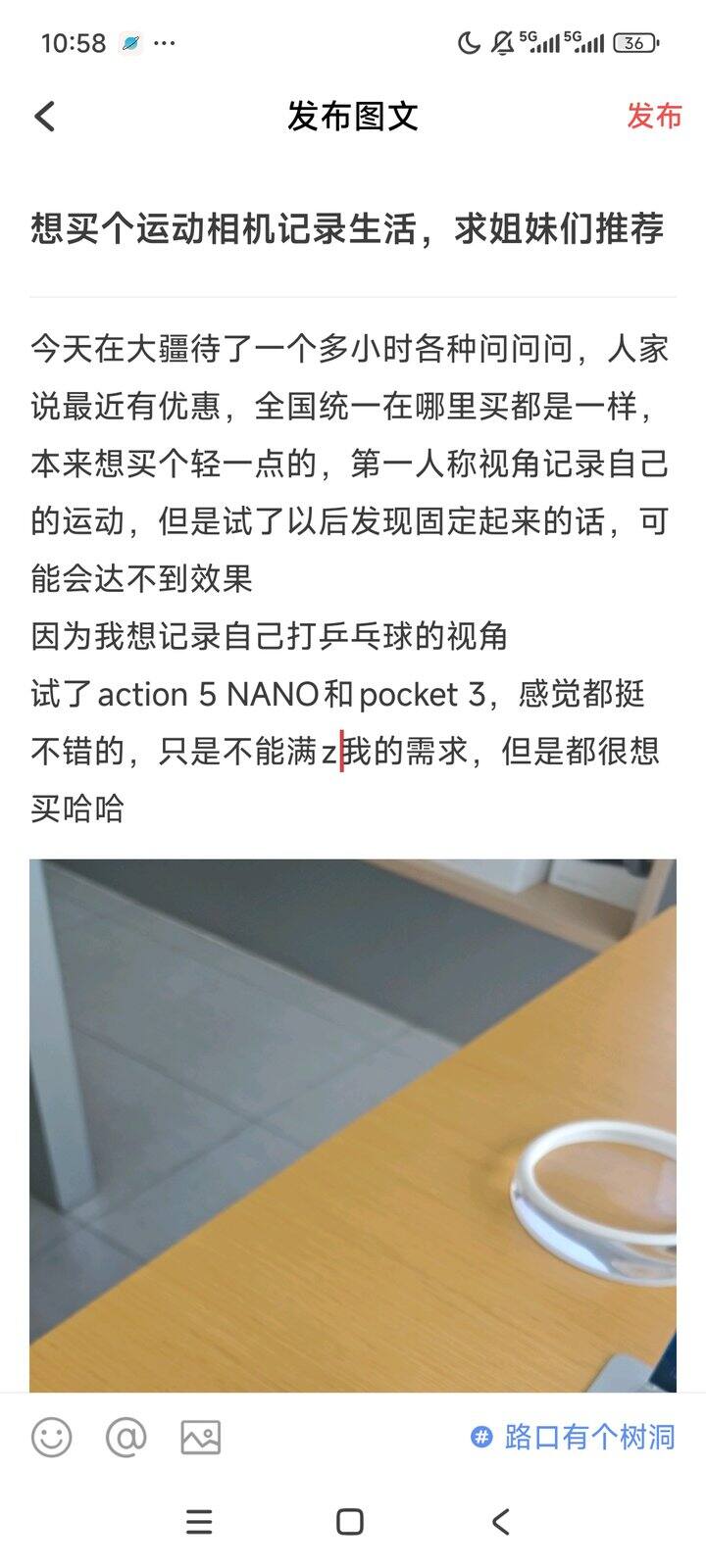Open the Android recent apps button

click(199, 1522)
